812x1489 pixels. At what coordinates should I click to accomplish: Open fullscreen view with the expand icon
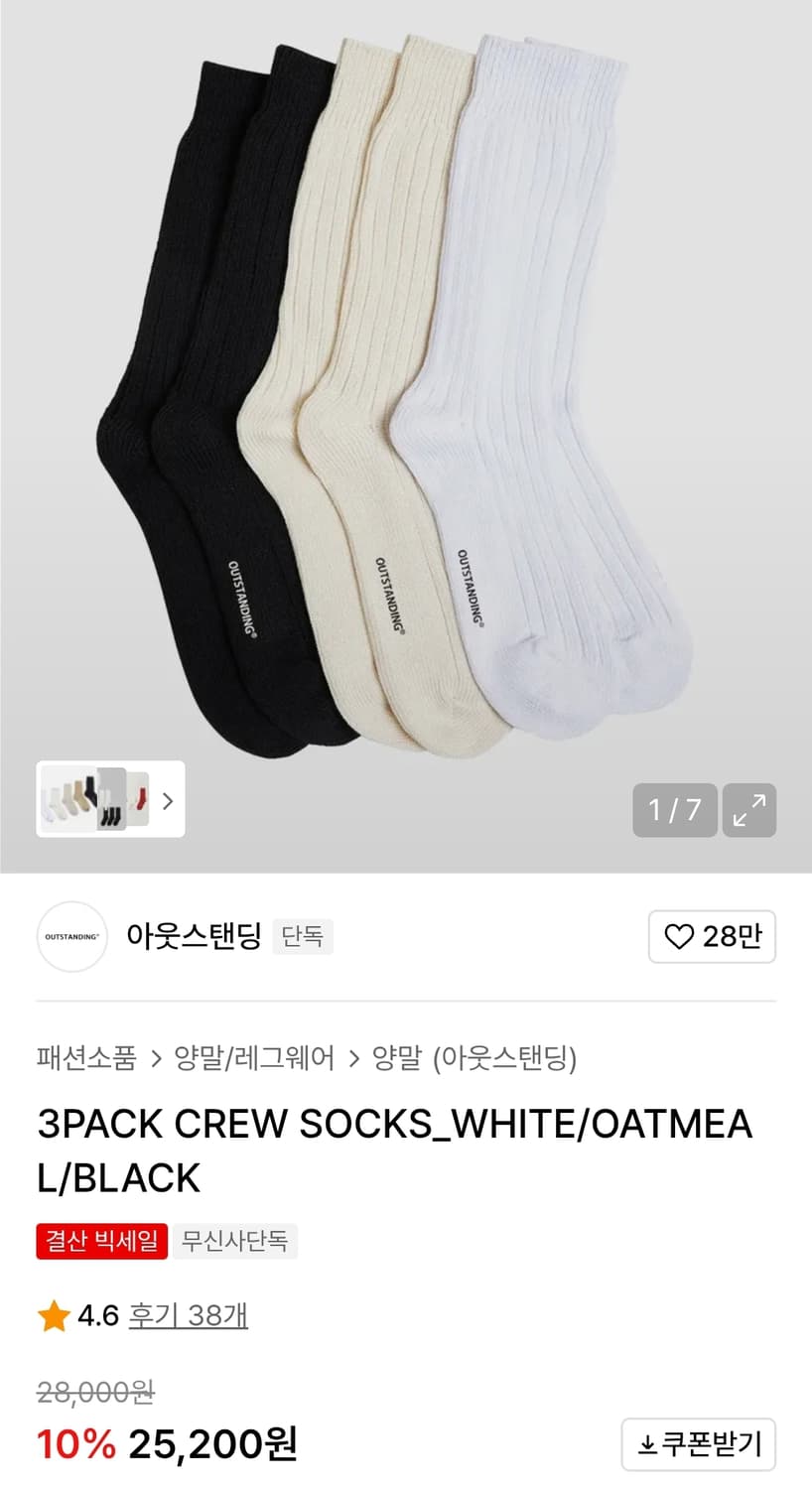click(749, 811)
